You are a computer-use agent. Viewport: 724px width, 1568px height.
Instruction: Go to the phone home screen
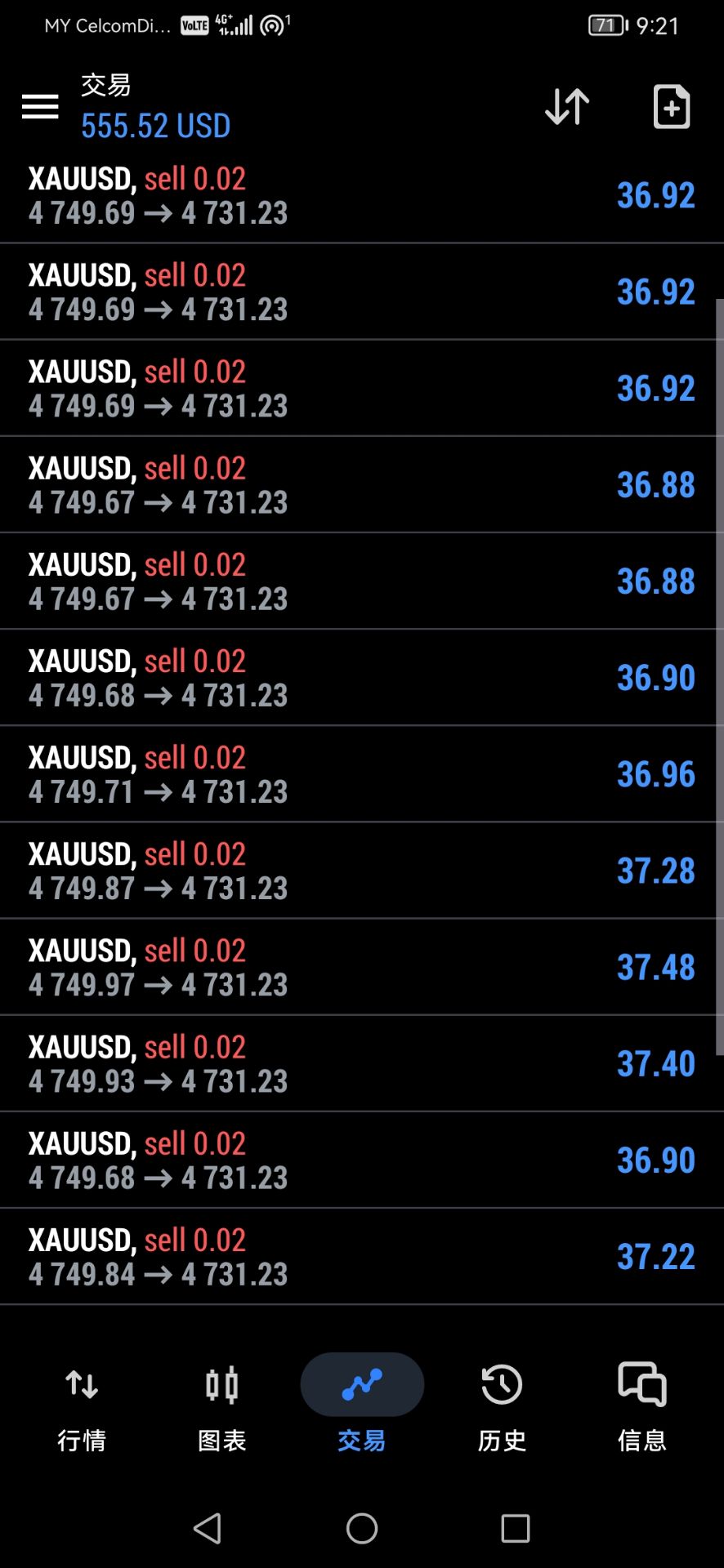coord(362,1528)
